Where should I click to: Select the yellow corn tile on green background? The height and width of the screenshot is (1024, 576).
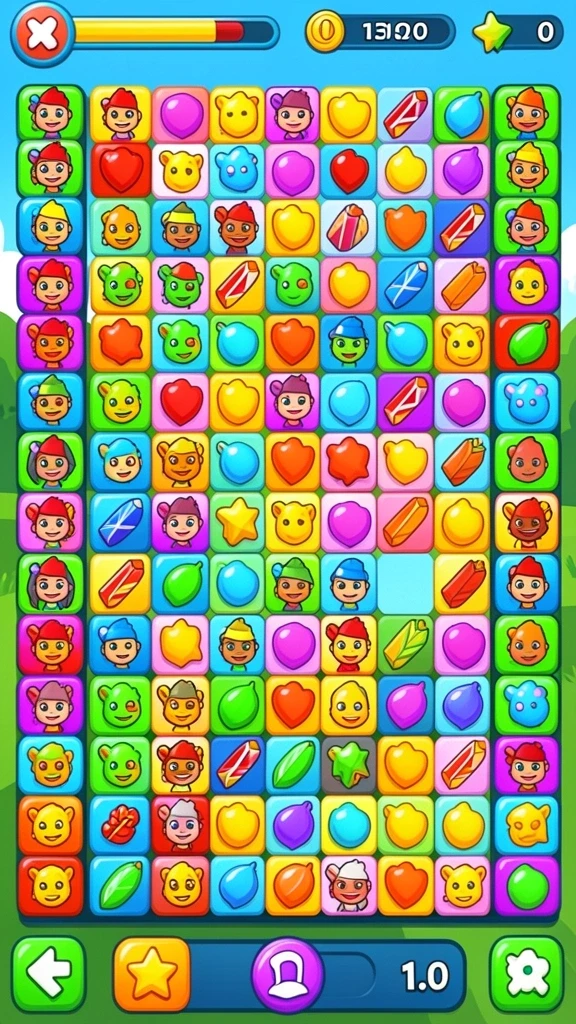[x=405, y=644]
